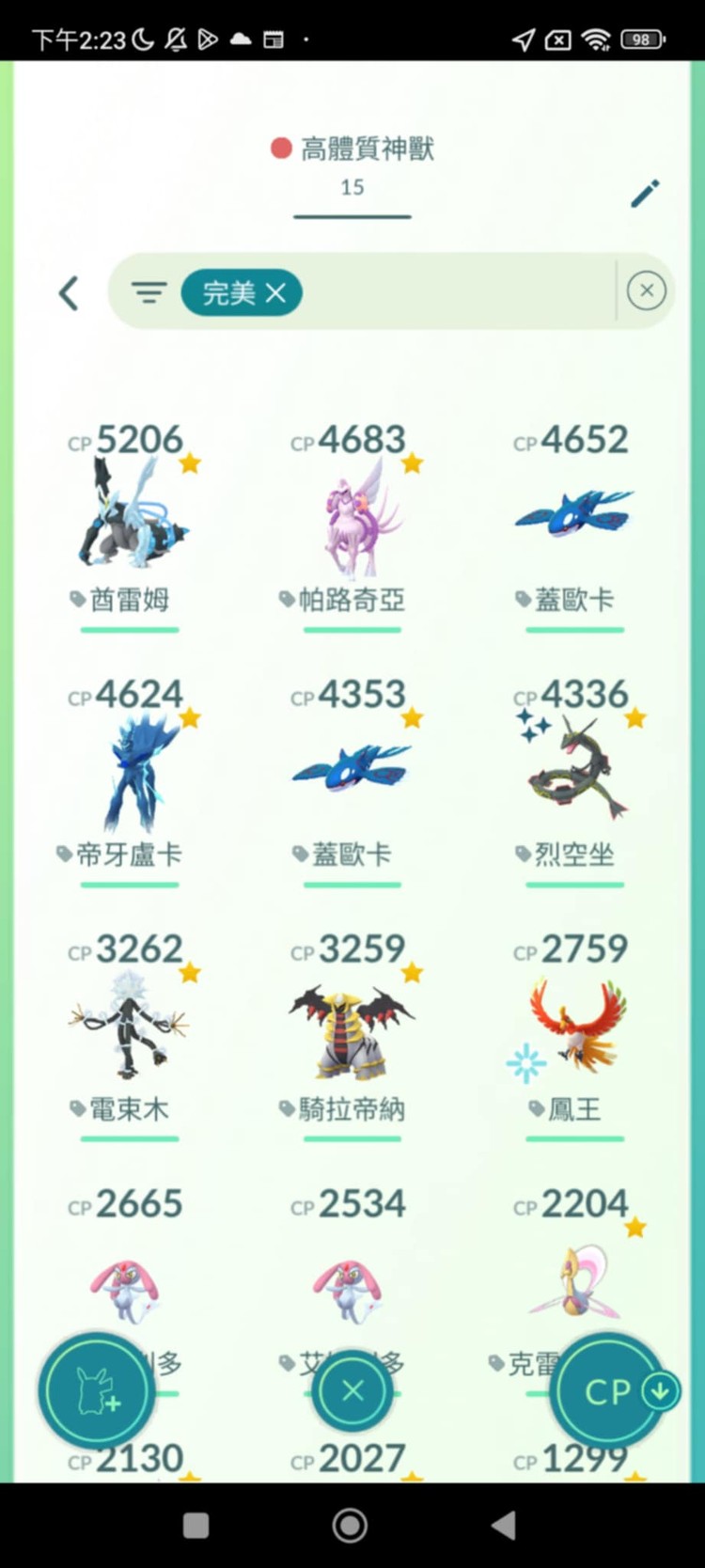This screenshot has width=705, height=1568.
Task: Remove the 完美 filter chip
Action: pyautogui.click(x=275, y=292)
